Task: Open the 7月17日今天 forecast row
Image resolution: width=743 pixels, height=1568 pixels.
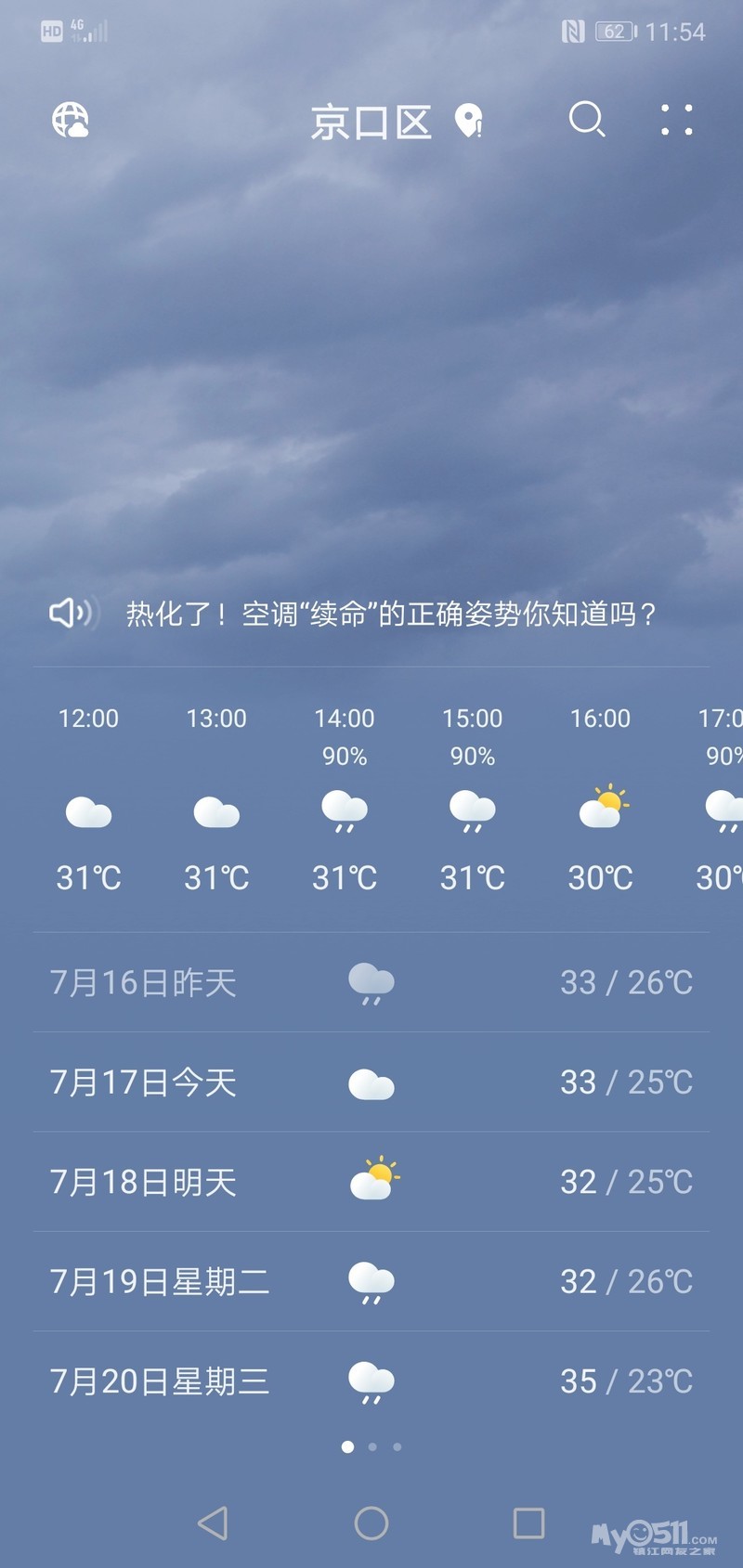Action: tap(371, 1082)
